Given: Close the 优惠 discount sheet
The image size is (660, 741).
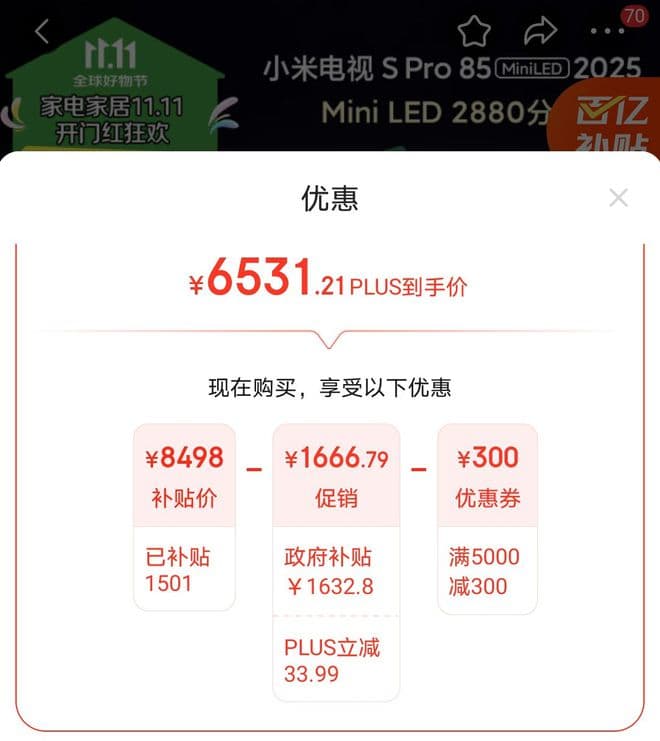Looking at the screenshot, I should pos(618,198).
